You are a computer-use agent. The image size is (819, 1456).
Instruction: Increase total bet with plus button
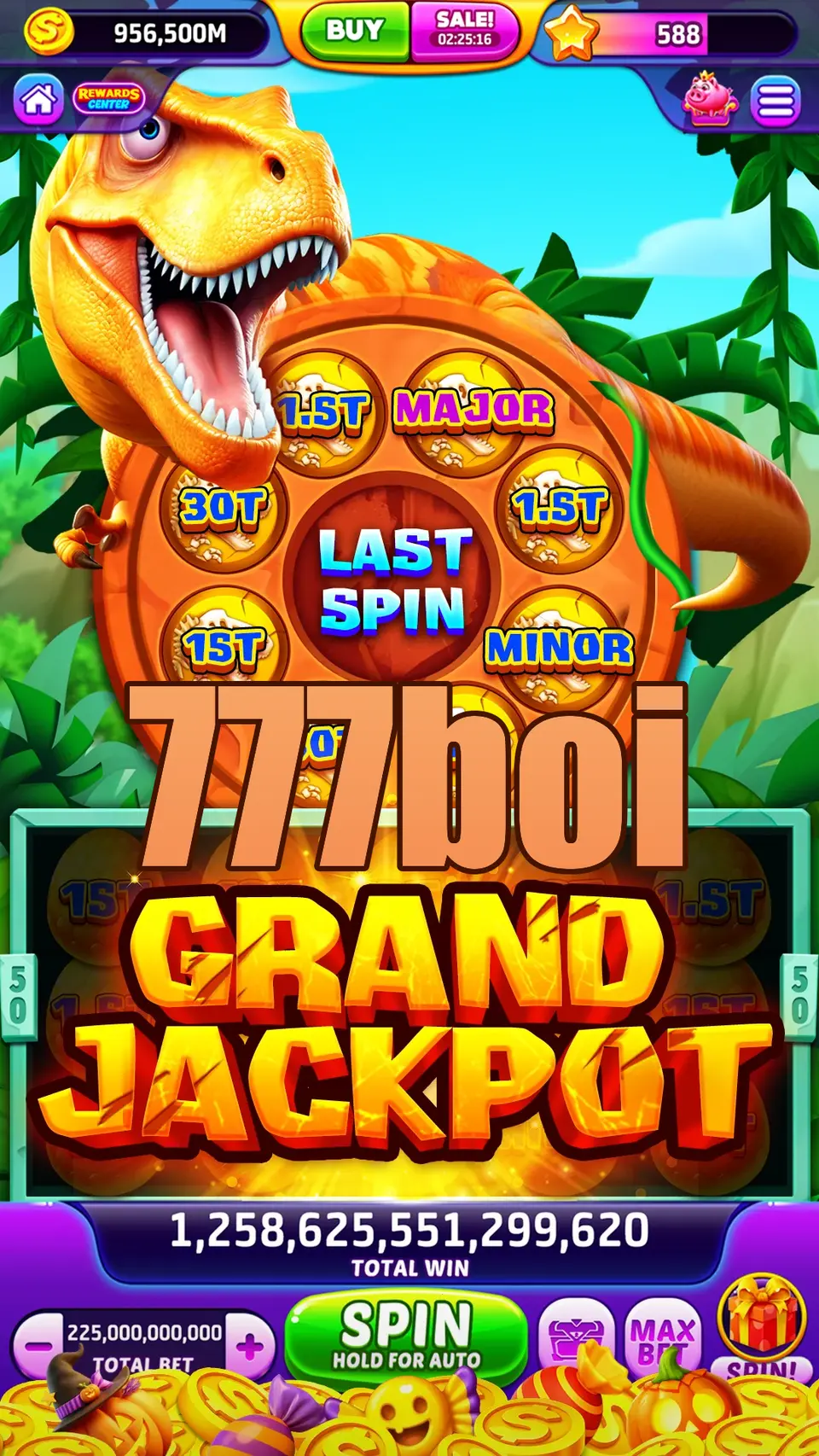[x=250, y=1348]
